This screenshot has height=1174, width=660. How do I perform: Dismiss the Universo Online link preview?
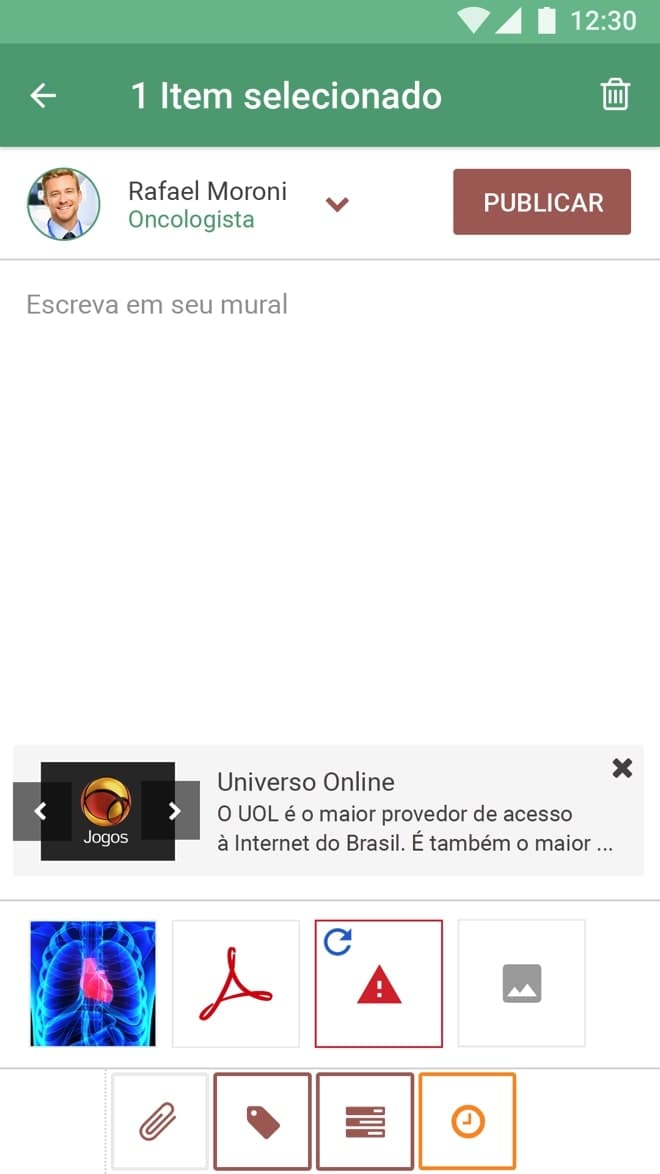click(x=622, y=768)
